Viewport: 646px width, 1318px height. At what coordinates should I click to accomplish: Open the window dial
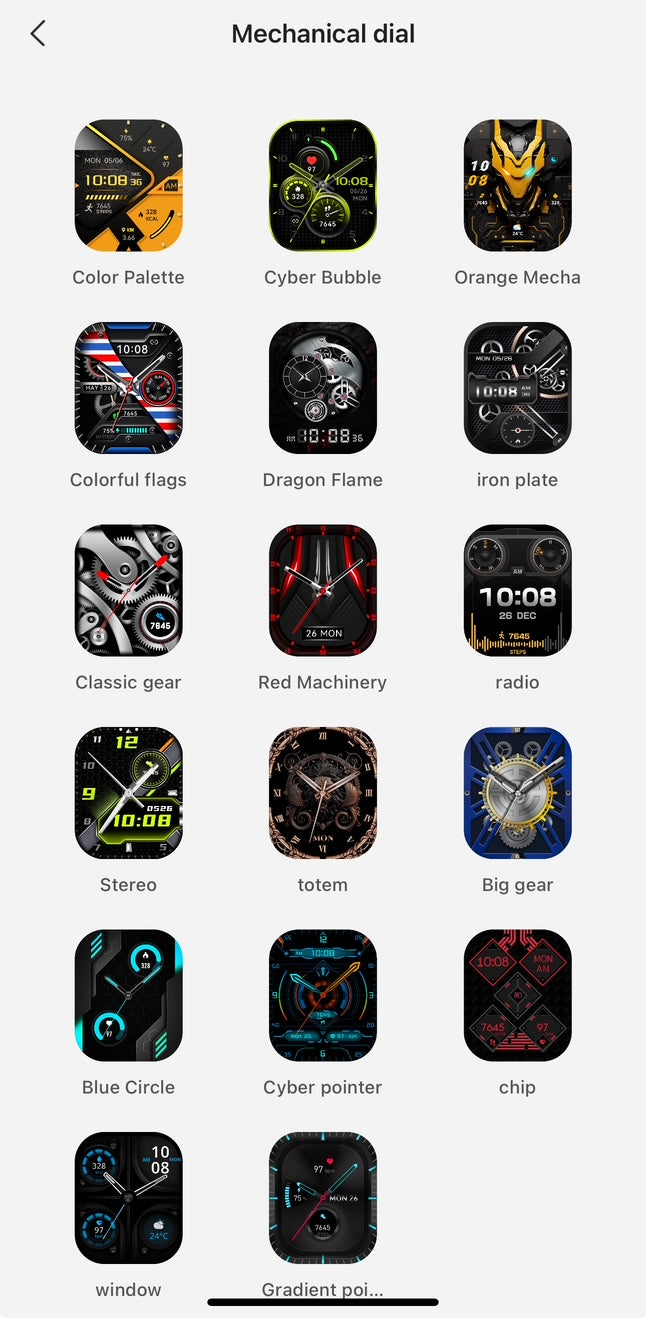(x=128, y=1198)
